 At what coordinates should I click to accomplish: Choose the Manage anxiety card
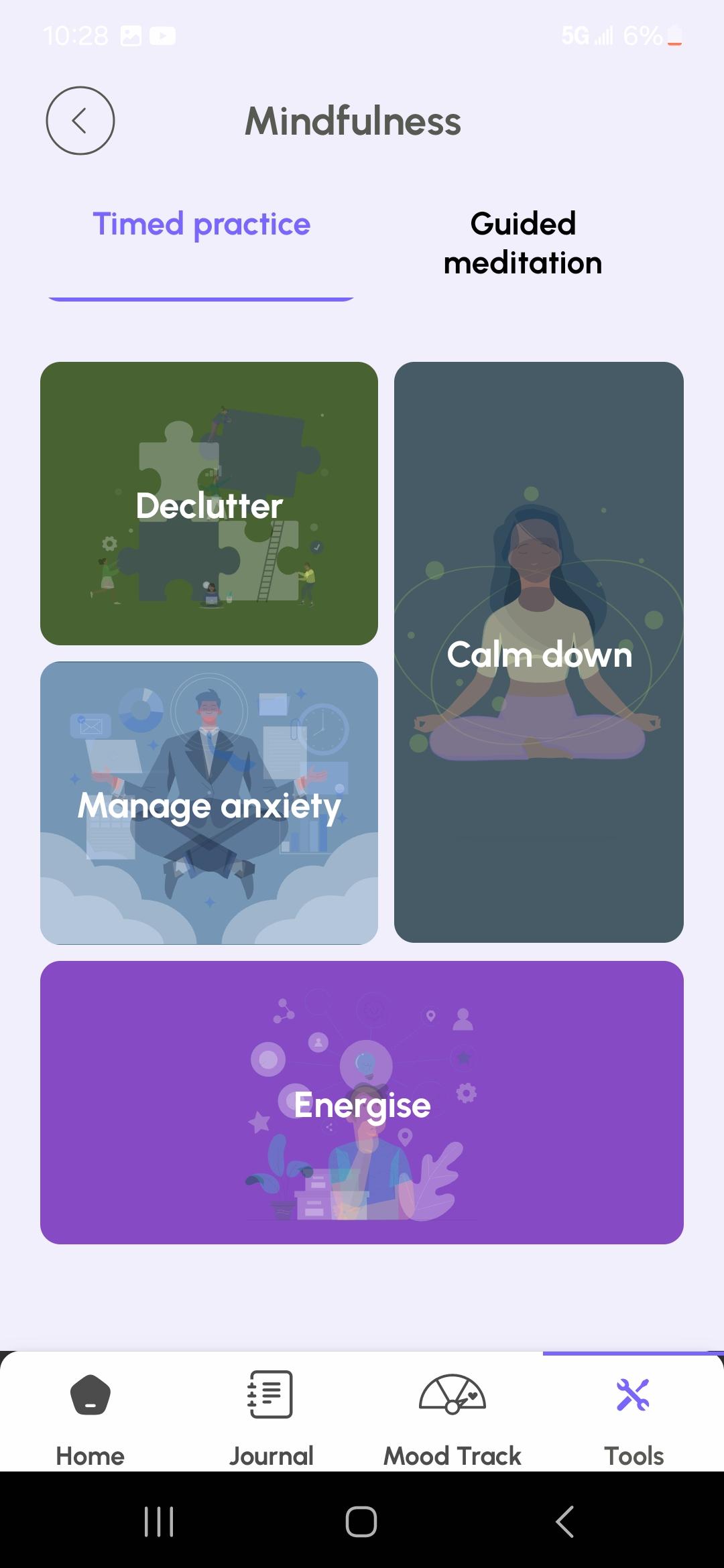click(x=209, y=803)
